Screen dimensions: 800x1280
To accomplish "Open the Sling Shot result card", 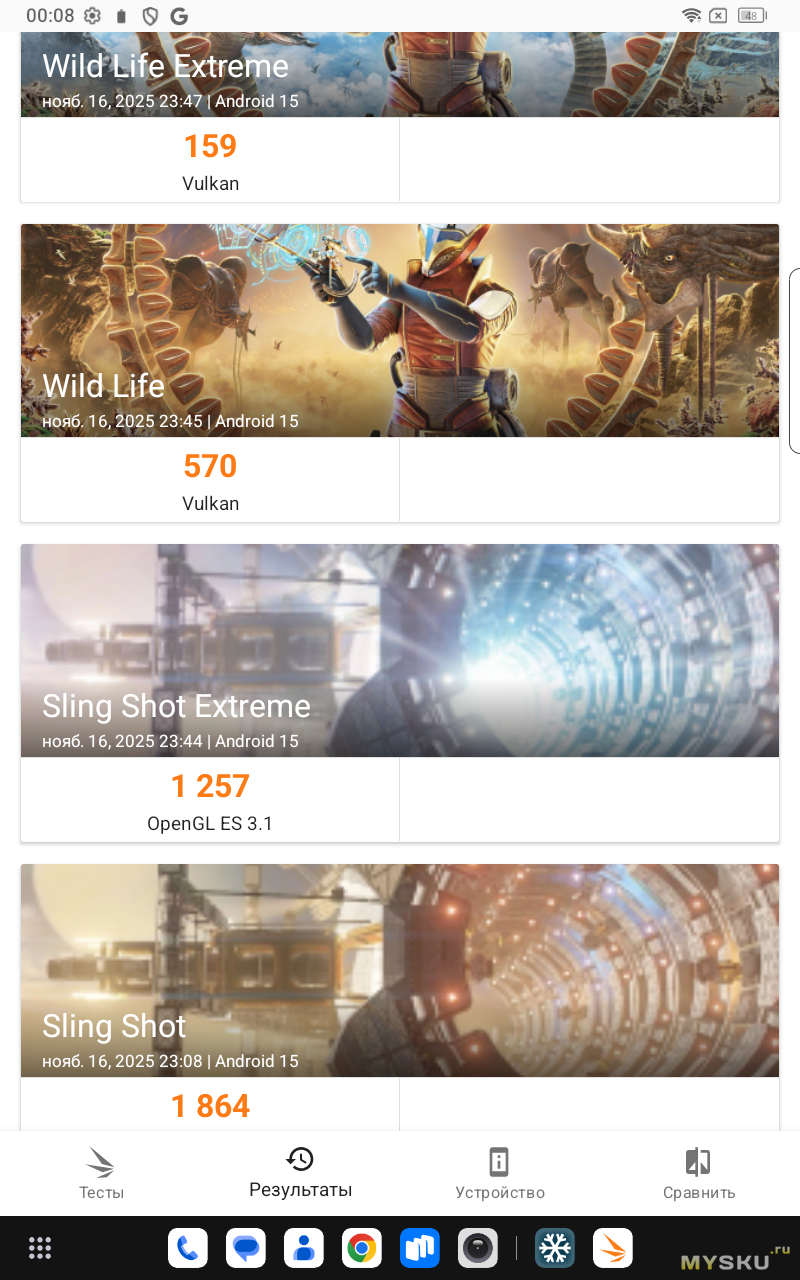I will (399, 970).
